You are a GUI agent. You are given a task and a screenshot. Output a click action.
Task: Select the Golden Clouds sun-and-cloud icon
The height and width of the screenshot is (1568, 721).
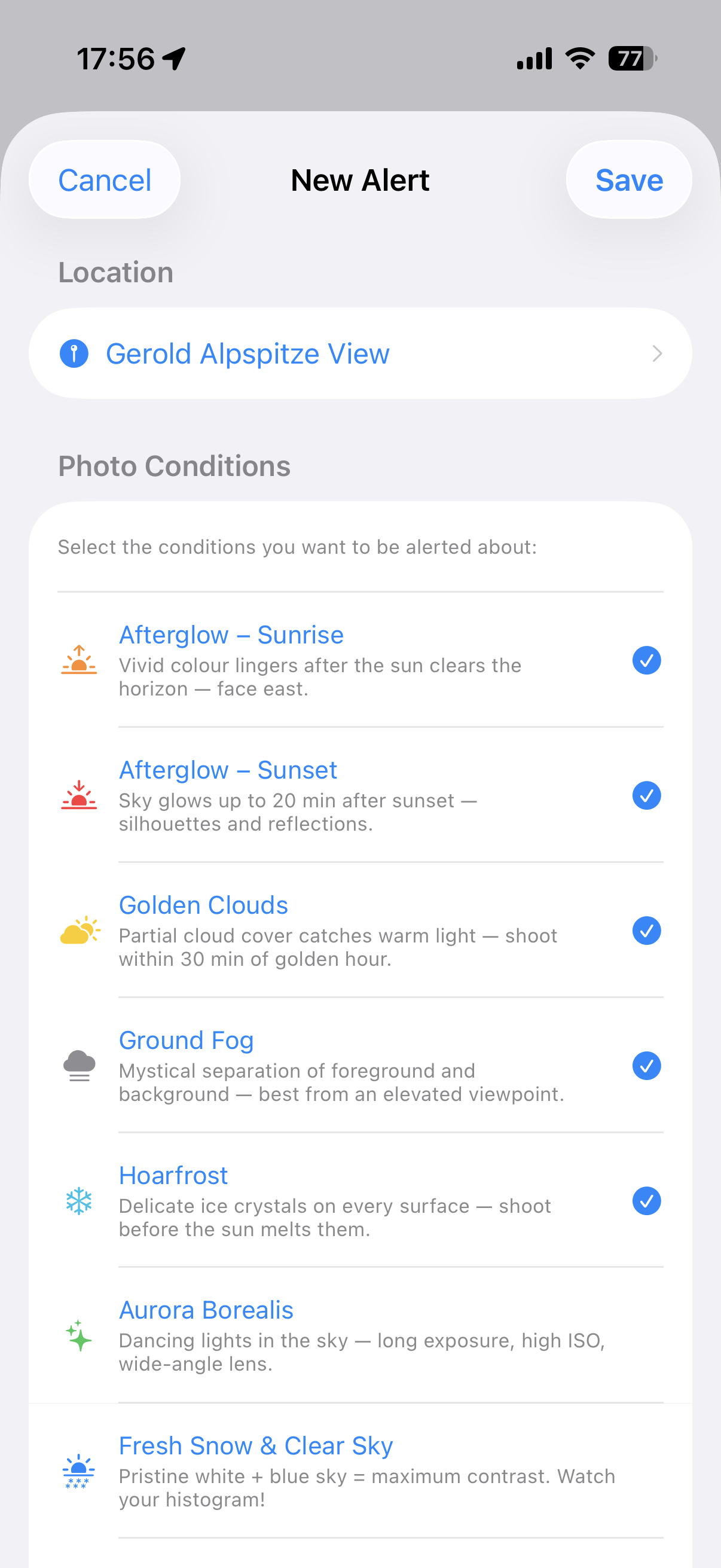point(79,930)
